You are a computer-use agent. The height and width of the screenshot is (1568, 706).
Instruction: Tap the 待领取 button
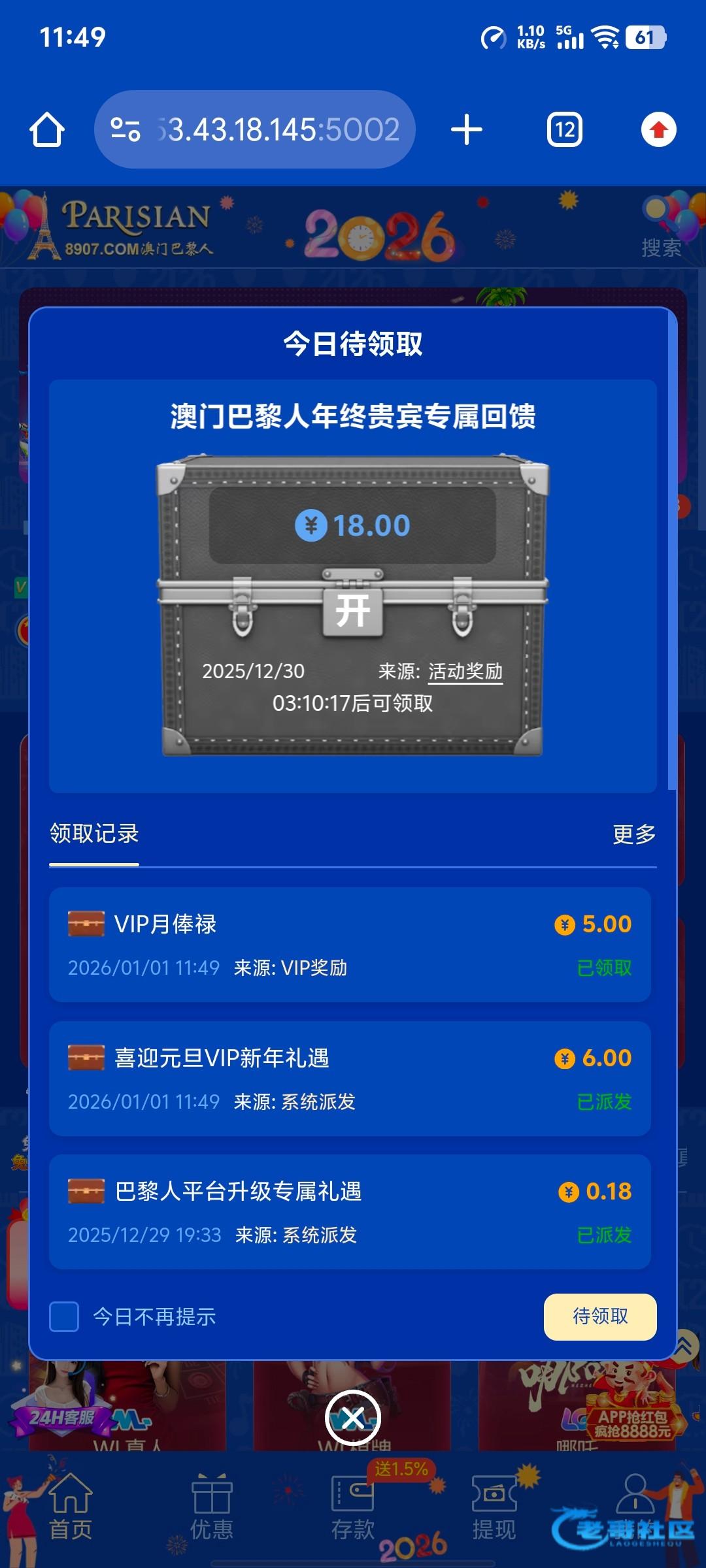point(600,1316)
